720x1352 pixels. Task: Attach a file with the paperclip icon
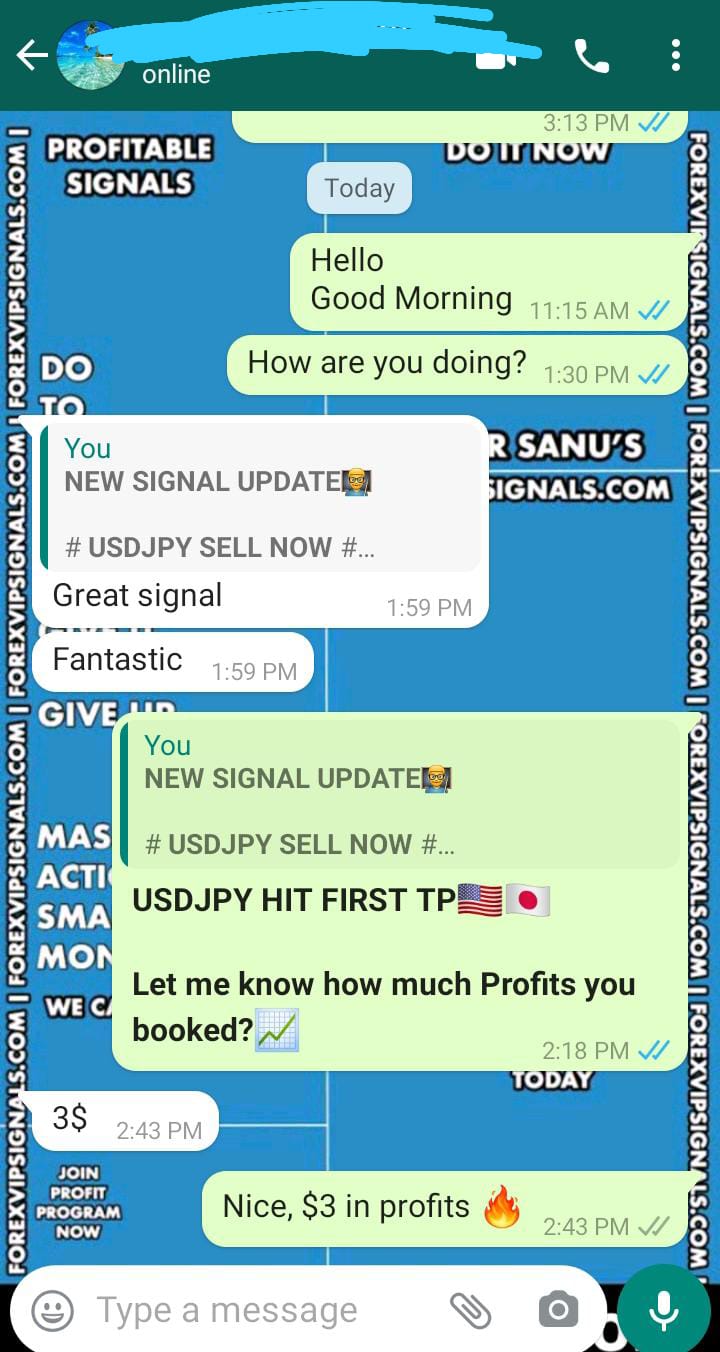coord(469,1310)
